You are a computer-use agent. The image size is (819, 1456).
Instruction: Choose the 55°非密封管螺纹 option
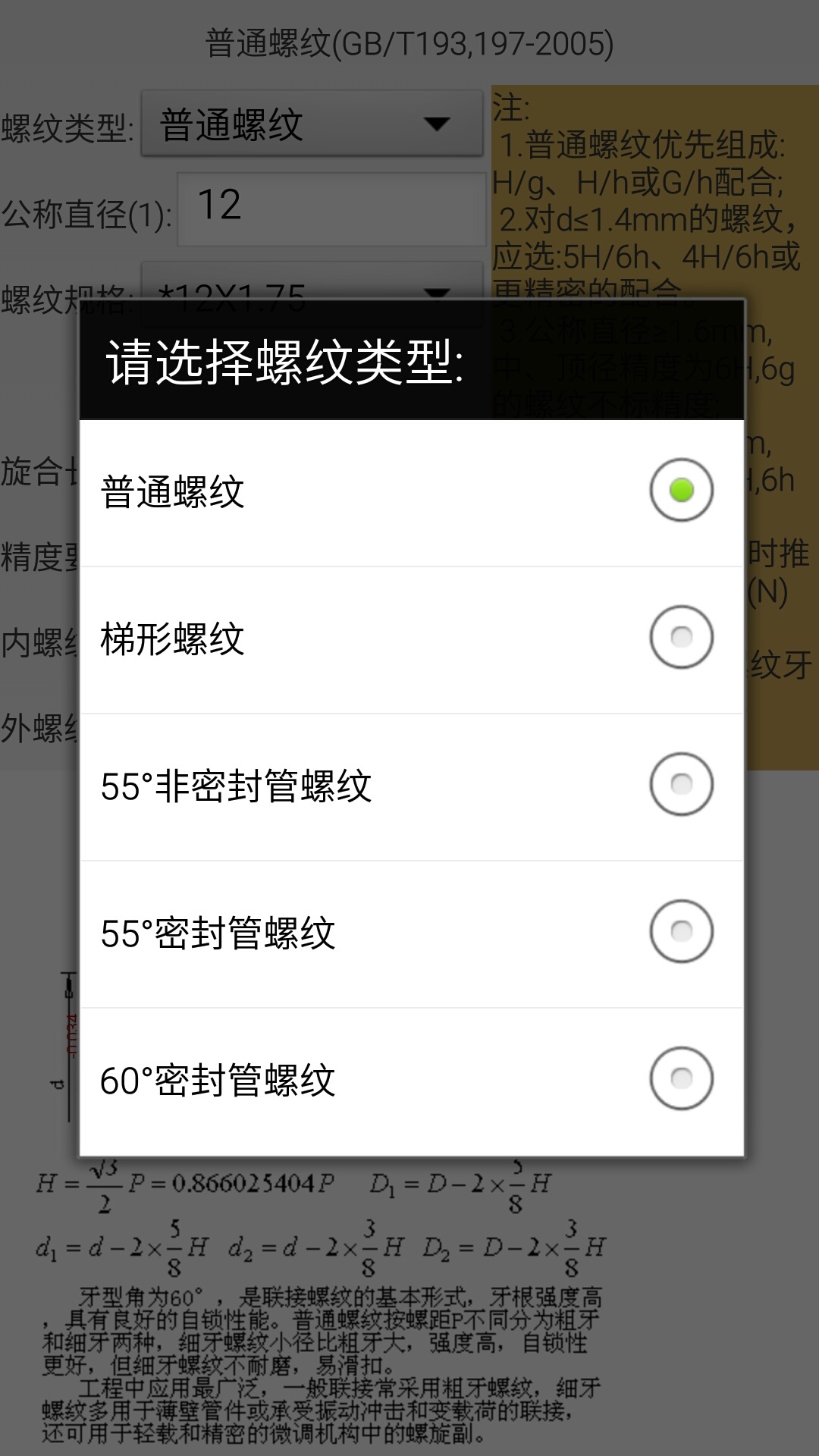(x=680, y=785)
